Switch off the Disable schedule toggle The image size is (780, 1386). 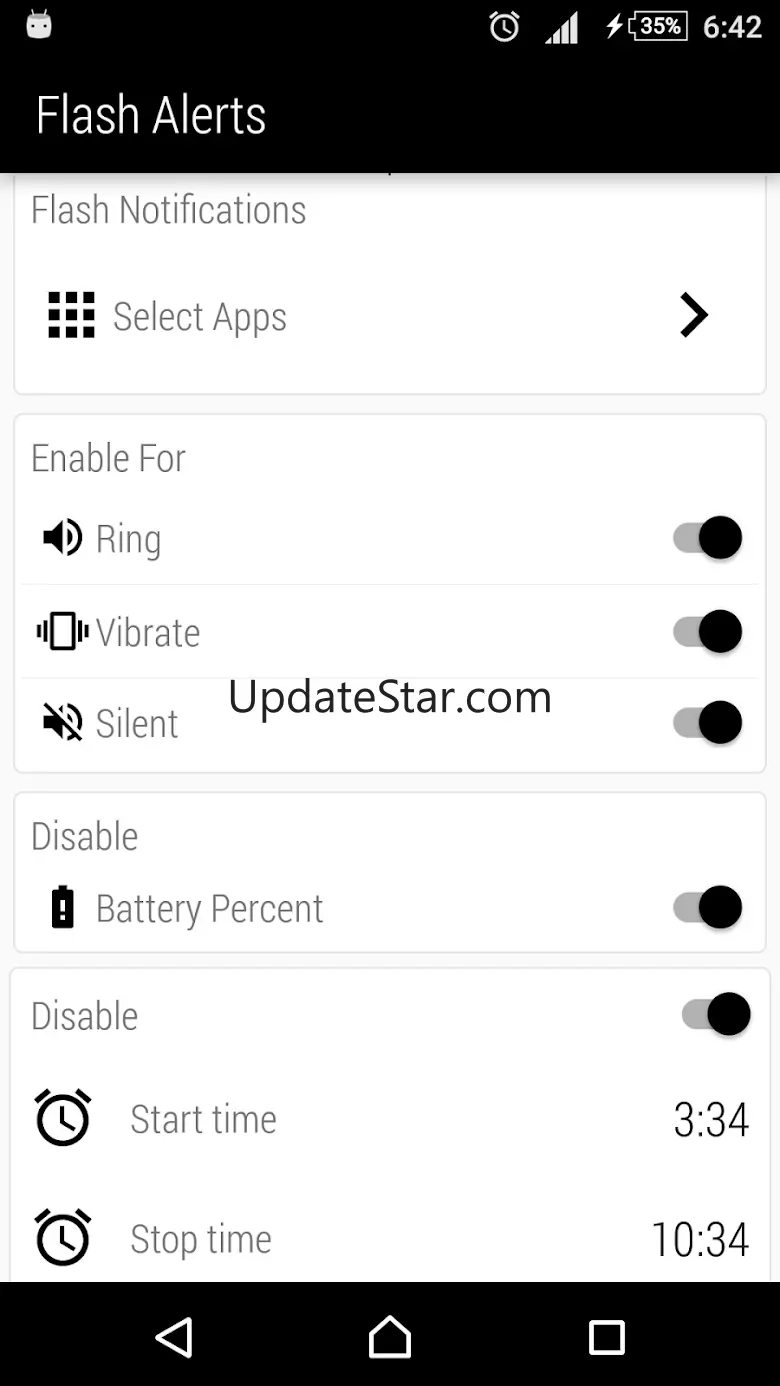click(x=716, y=1015)
